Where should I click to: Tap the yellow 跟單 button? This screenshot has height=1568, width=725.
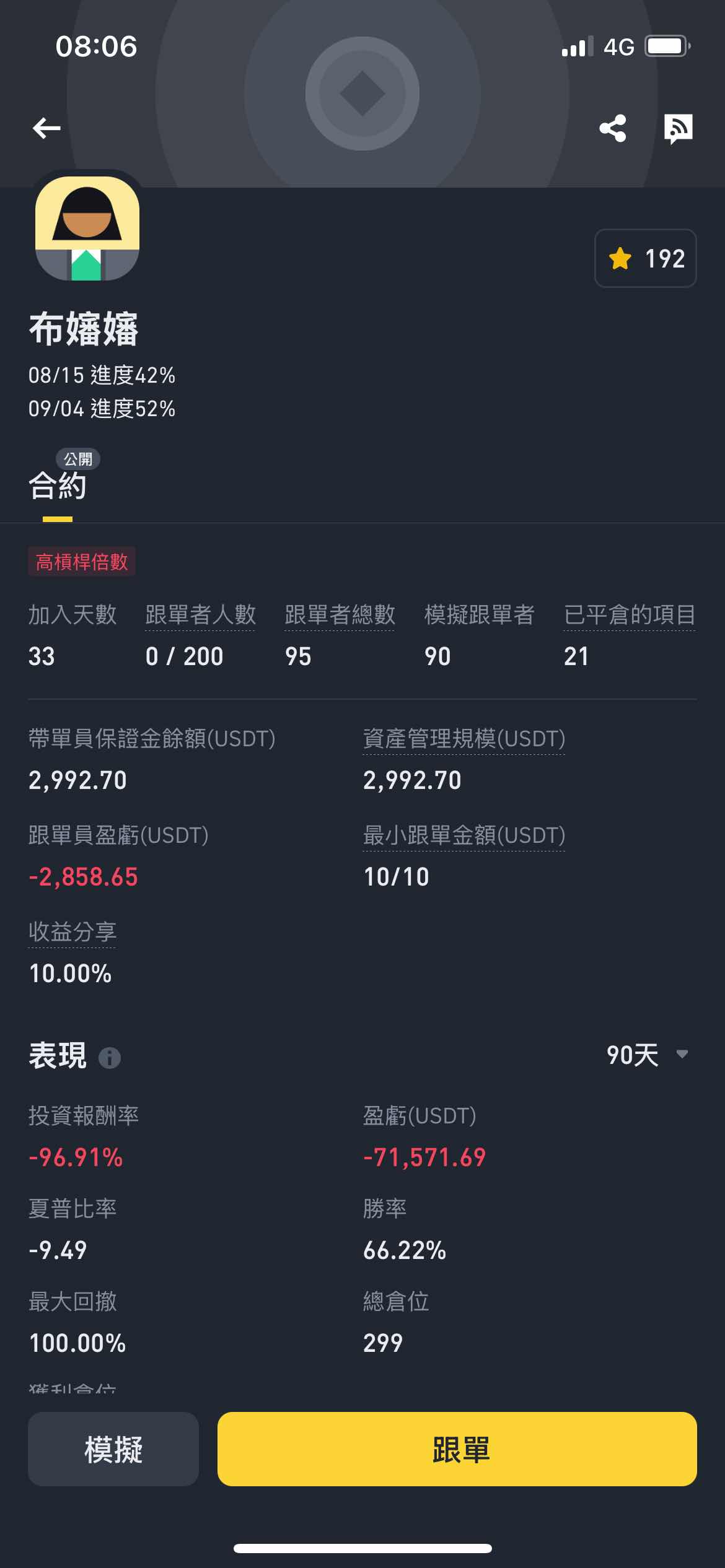[457, 1449]
